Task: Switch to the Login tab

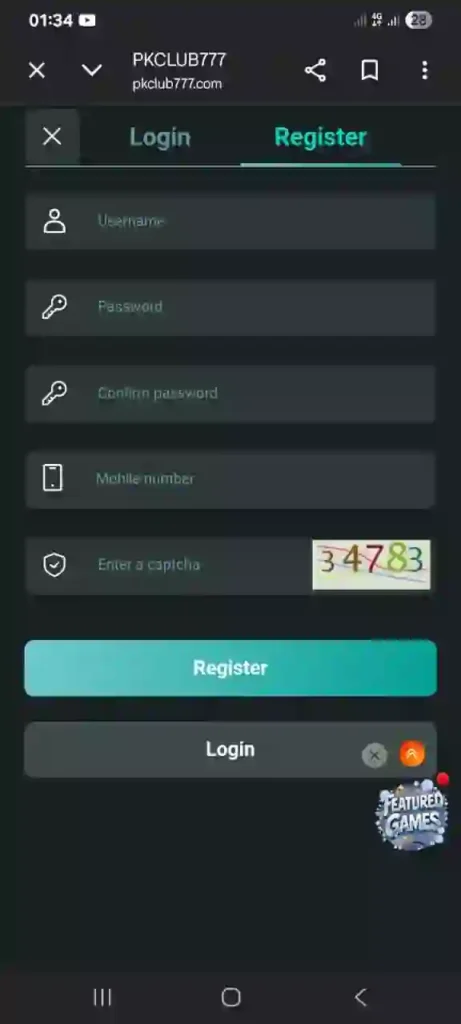Action: (160, 137)
